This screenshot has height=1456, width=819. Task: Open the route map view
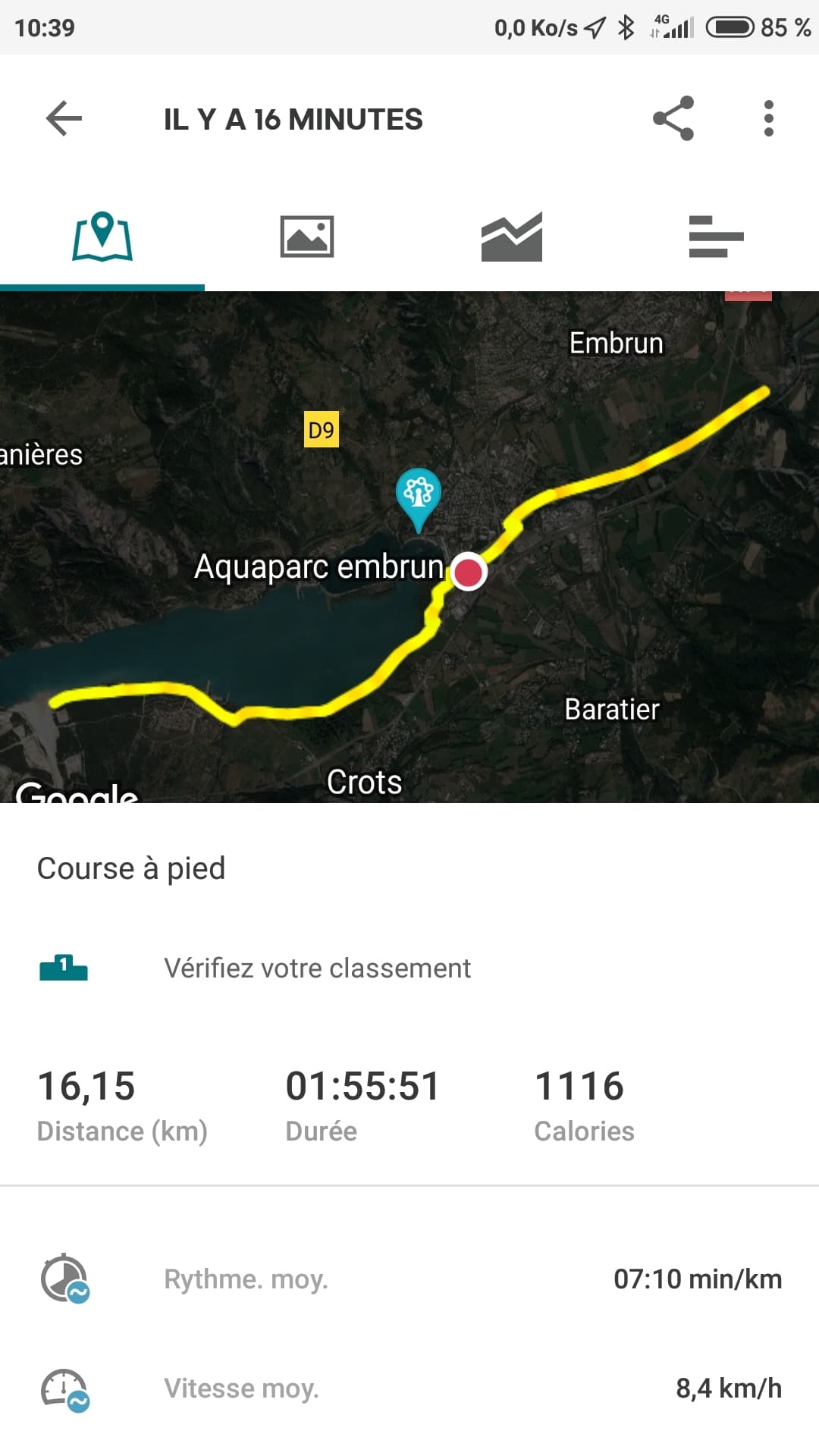tap(409, 546)
